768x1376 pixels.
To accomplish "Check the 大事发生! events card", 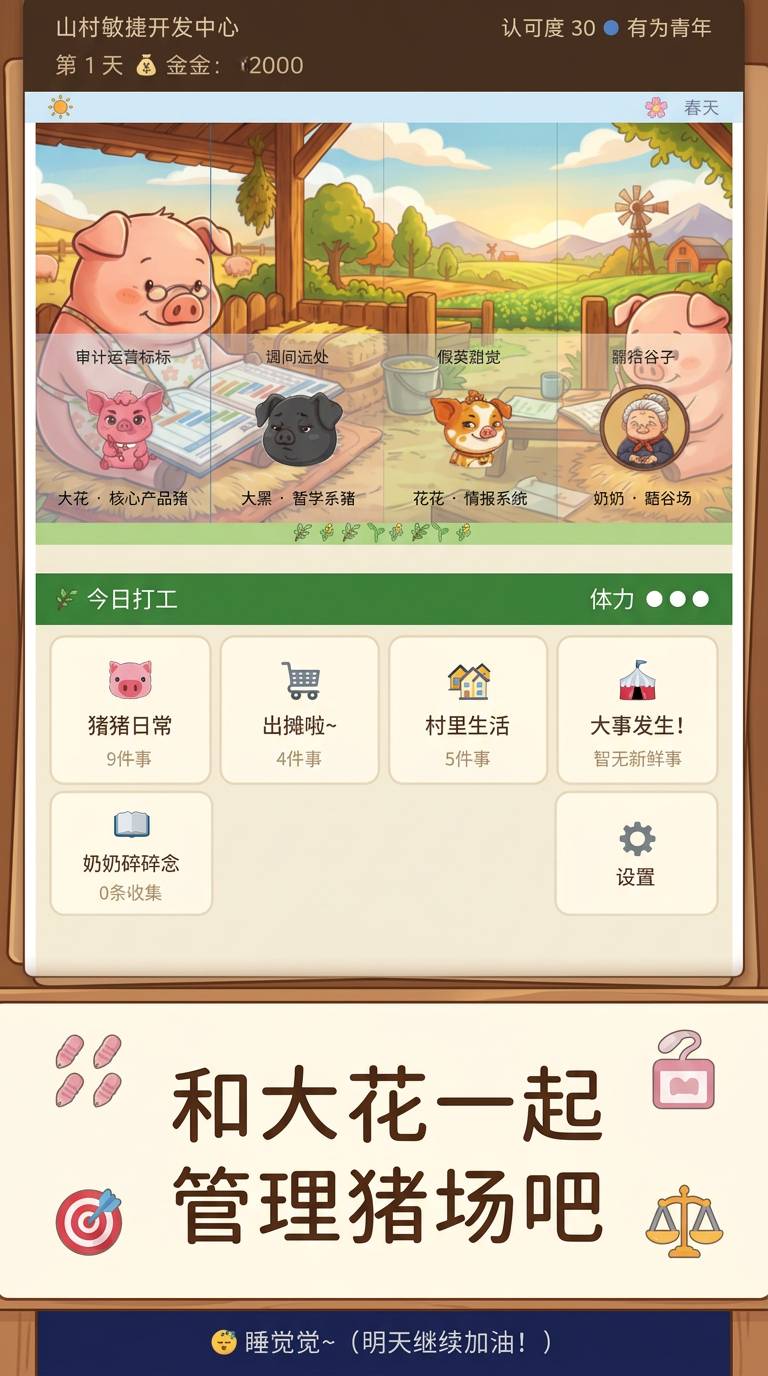I will pos(637,710).
